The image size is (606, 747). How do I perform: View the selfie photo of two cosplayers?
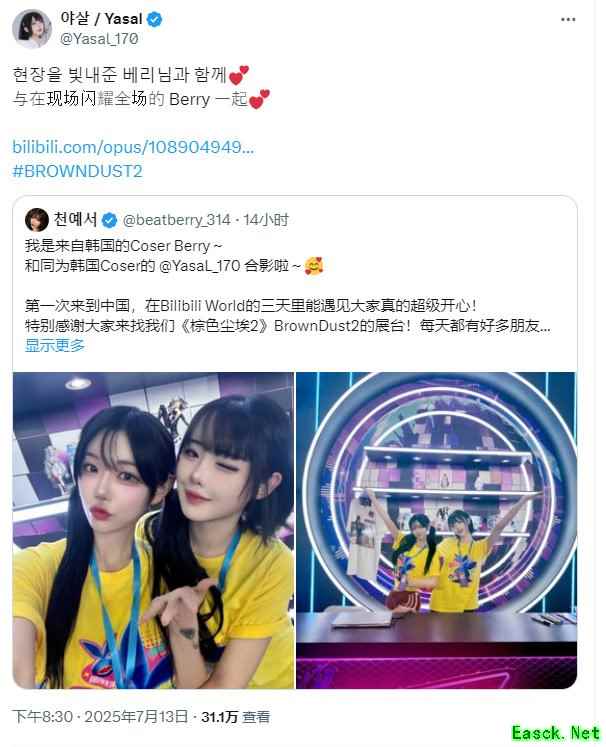click(x=153, y=530)
